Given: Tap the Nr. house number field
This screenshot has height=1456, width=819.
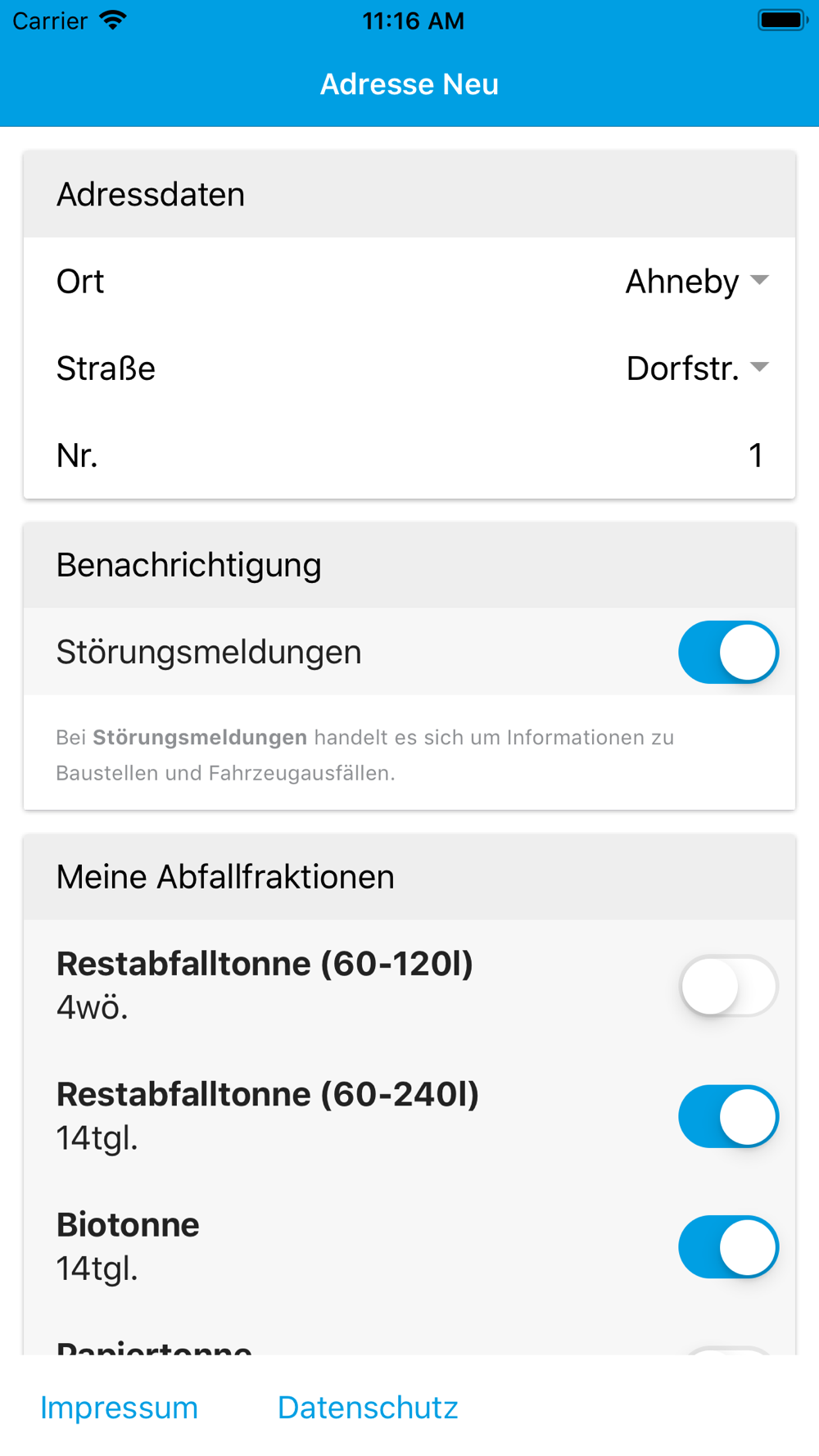Looking at the screenshot, I should tap(409, 455).
